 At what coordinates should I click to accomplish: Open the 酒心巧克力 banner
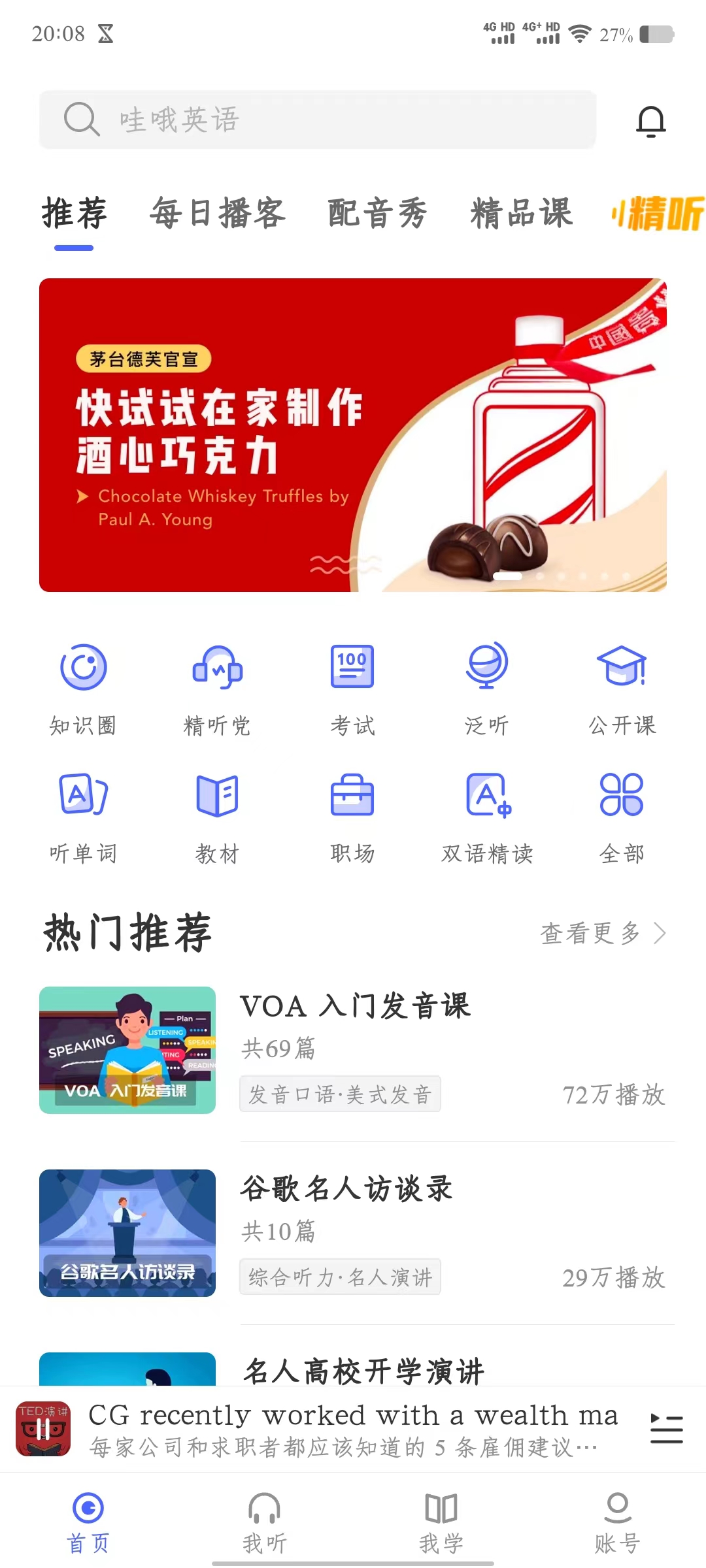(x=353, y=435)
